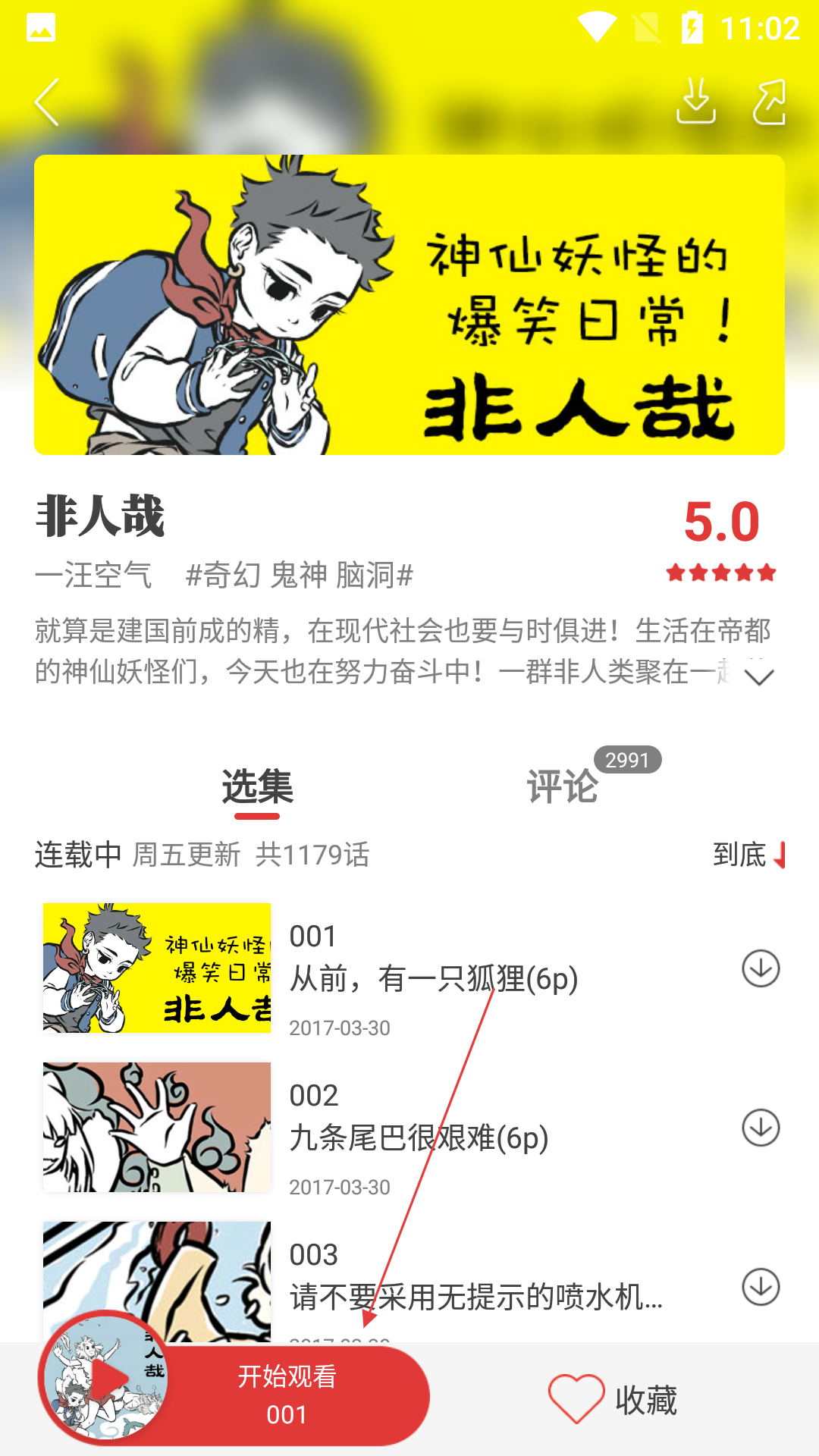
Task: Share this comic
Action: point(769,102)
